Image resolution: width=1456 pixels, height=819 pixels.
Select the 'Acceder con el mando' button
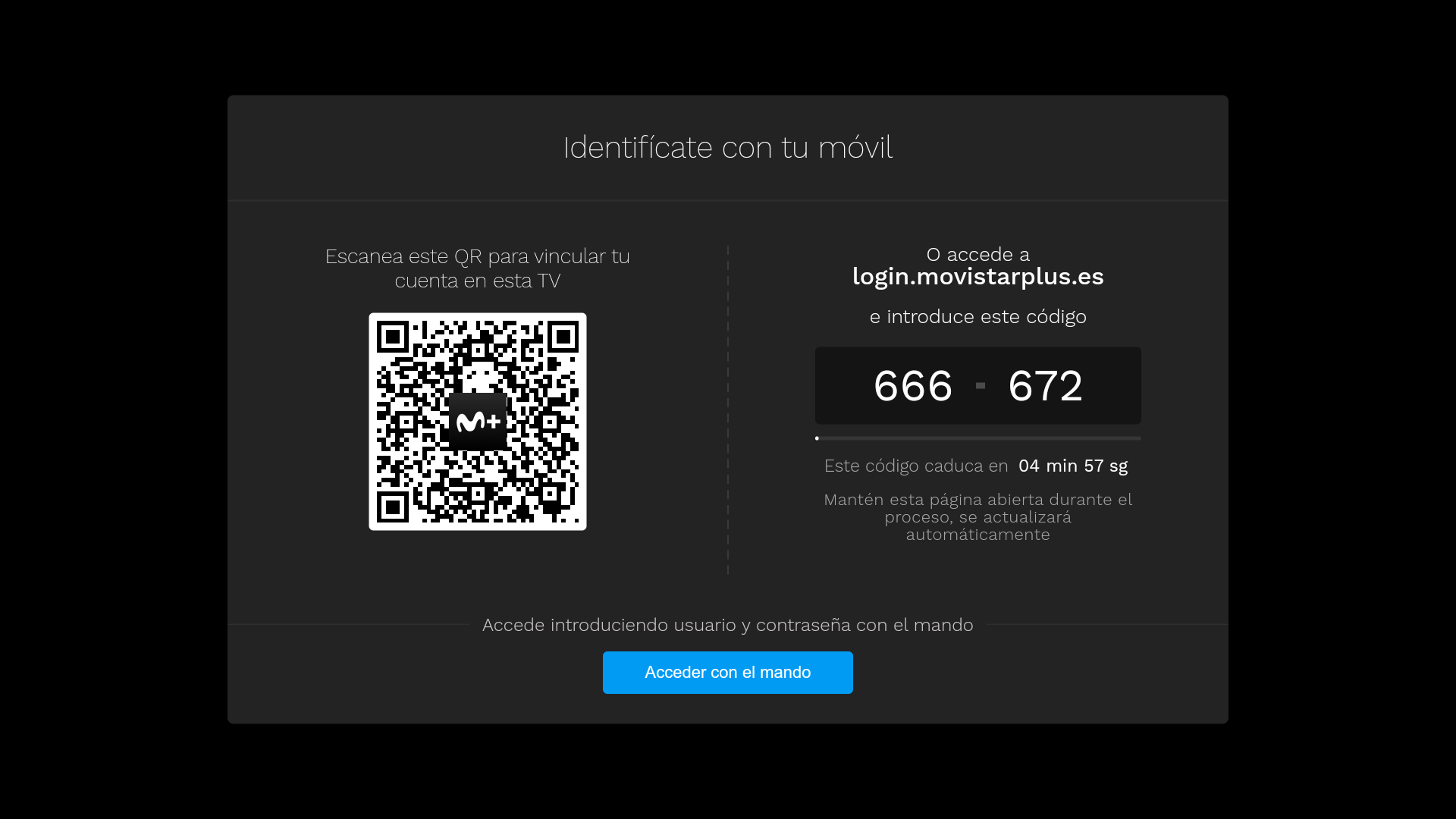pos(727,672)
